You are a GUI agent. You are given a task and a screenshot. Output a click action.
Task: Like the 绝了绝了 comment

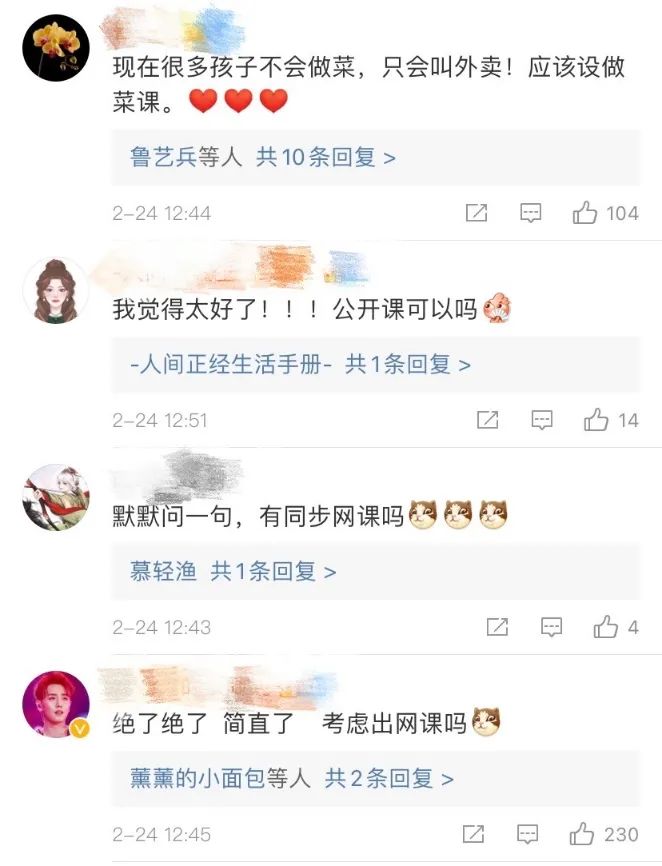(x=583, y=834)
